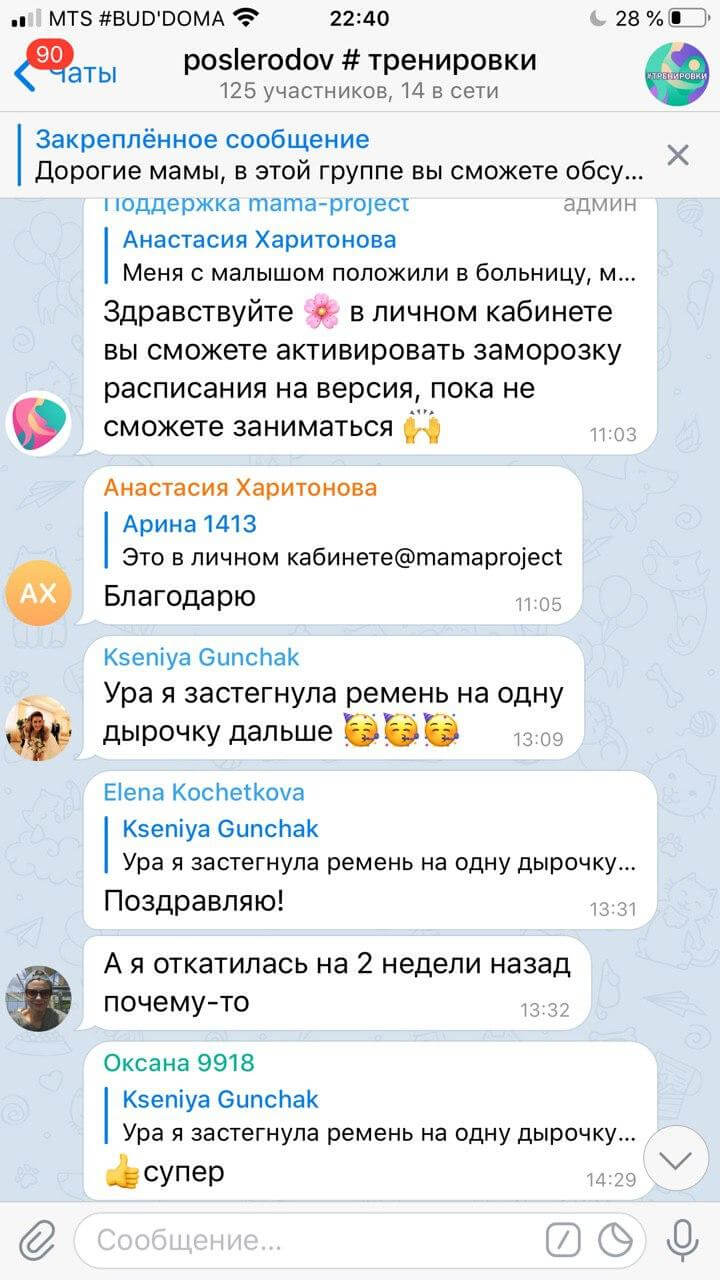Viewport: 720px width, 1280px height.
Task: Open the pinned message
Action: coord(340,155)
